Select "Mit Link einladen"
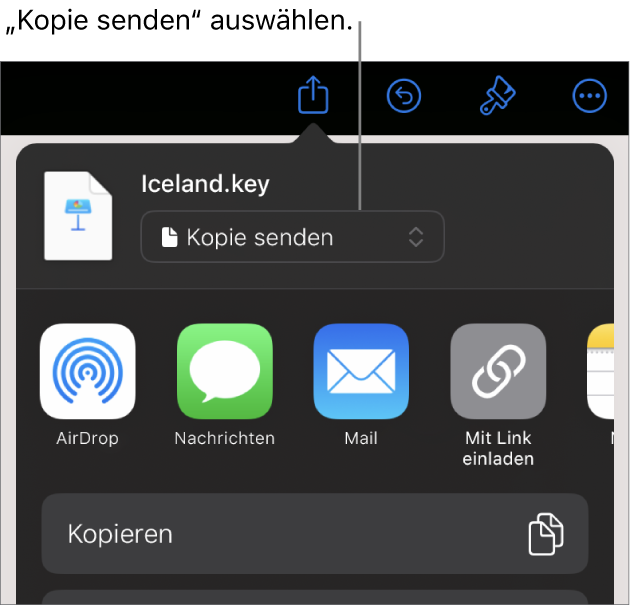630x606 pixels. click(x=498, y=371)
